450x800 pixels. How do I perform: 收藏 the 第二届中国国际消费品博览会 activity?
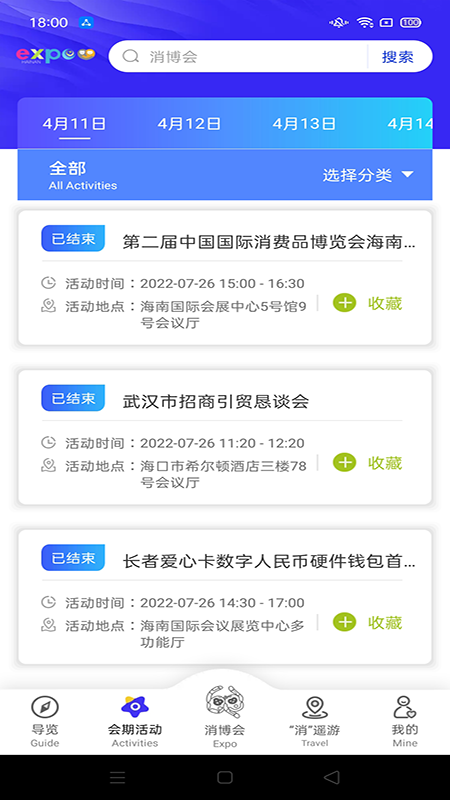pos(368,303)
